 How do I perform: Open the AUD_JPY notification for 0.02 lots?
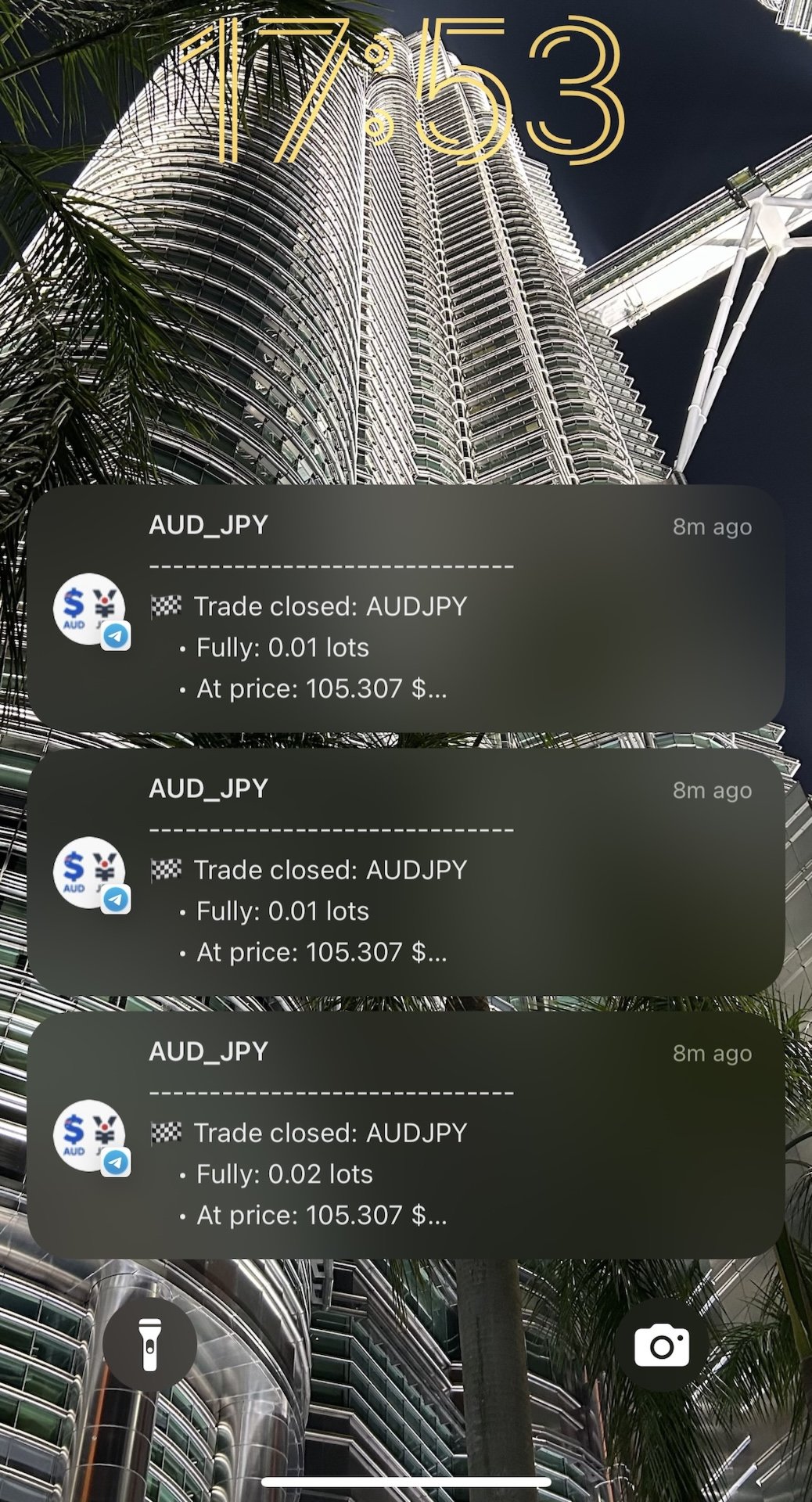point(405,1134)
